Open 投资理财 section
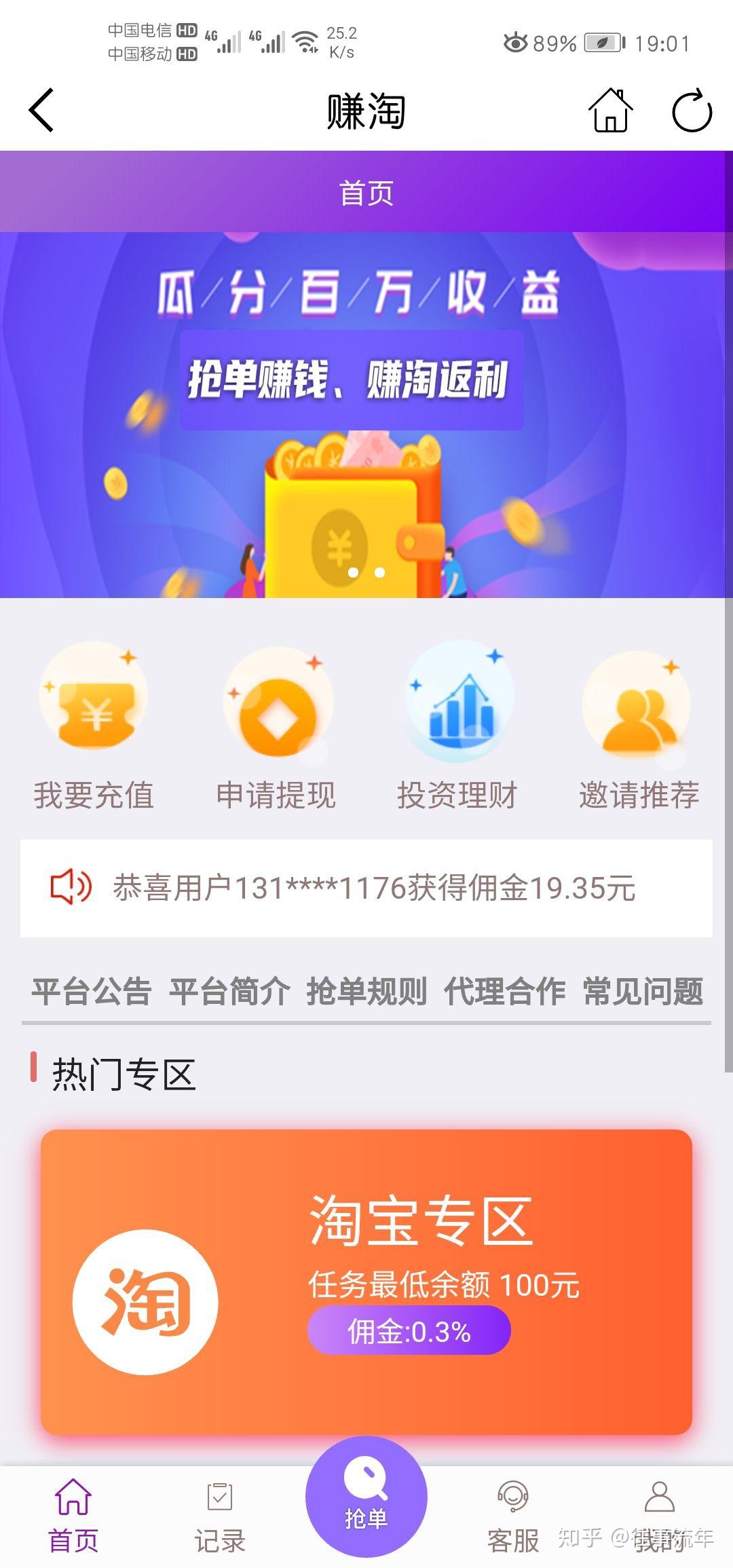The height and width of the screenshot is (1568, 733). [x=457, y=726]
